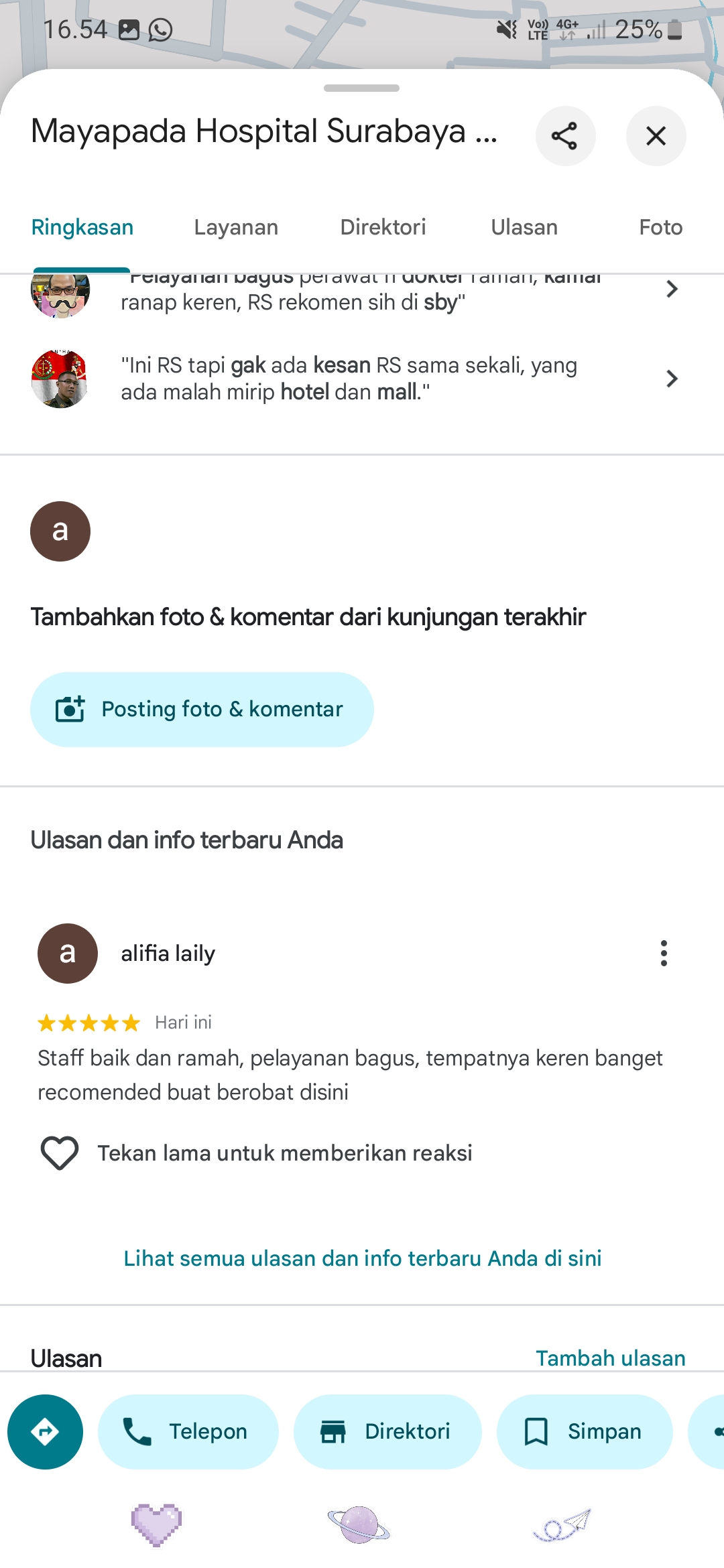Tap the planet-shaped home navigation button

click(359, 1524)
